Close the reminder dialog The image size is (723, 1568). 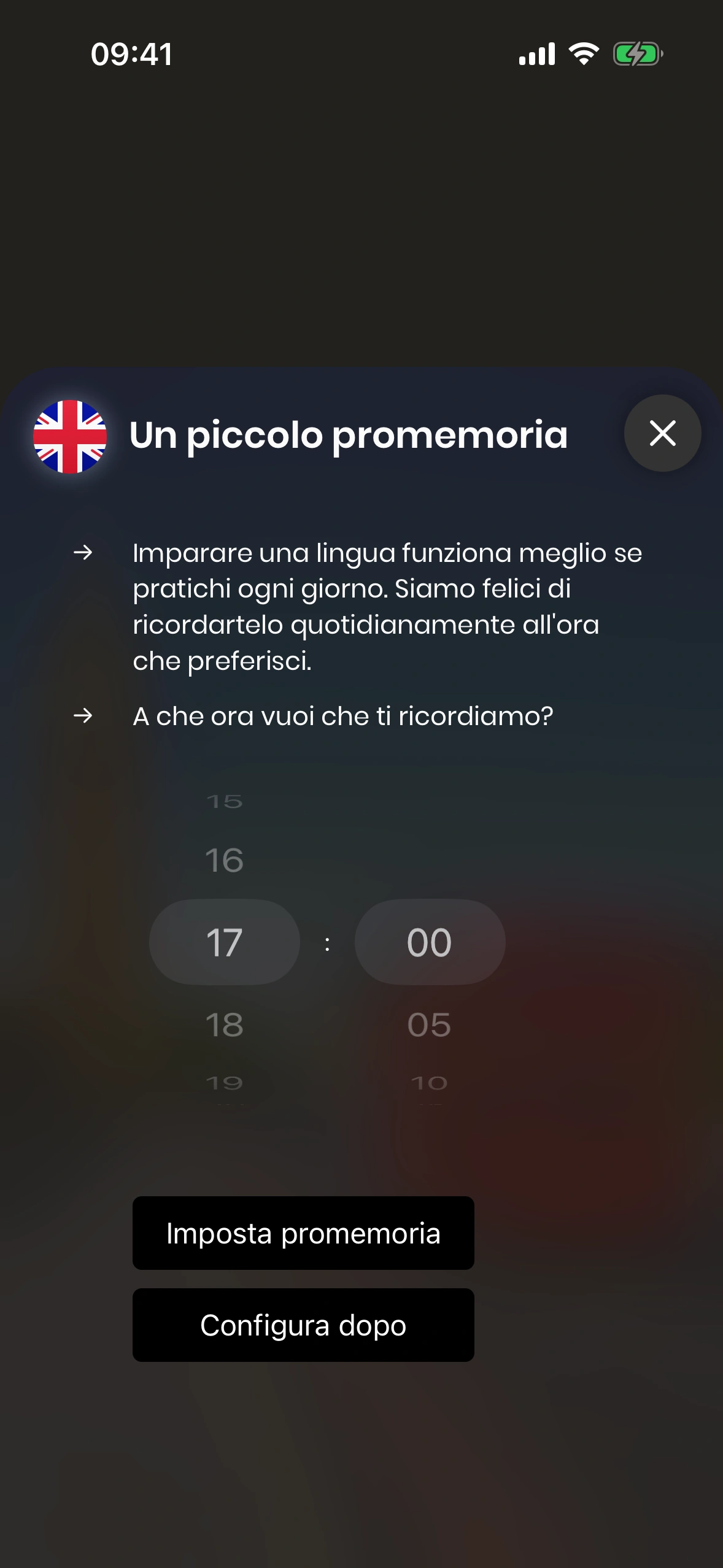click(662, 433)
